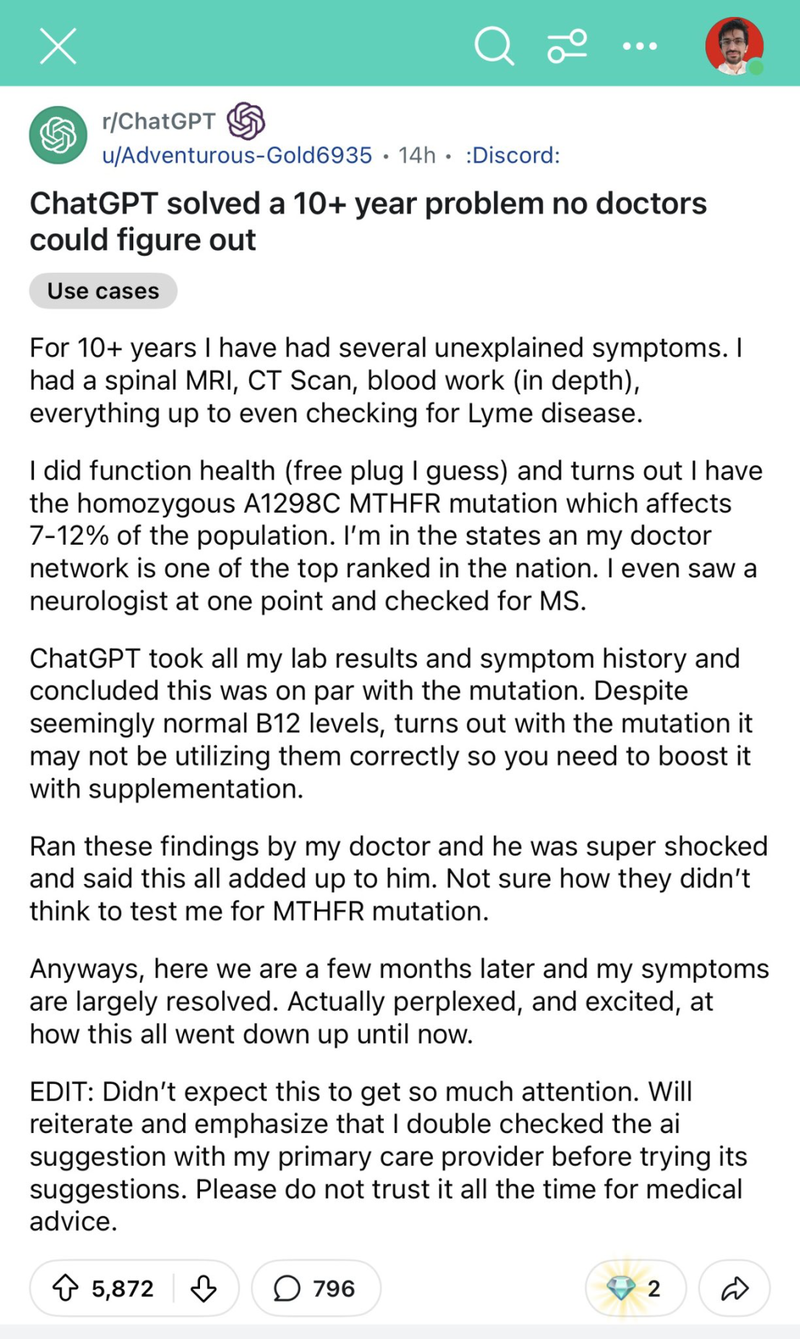Open the r/ChatGPT community
The image size is (800, 1339).
(158, 122)
